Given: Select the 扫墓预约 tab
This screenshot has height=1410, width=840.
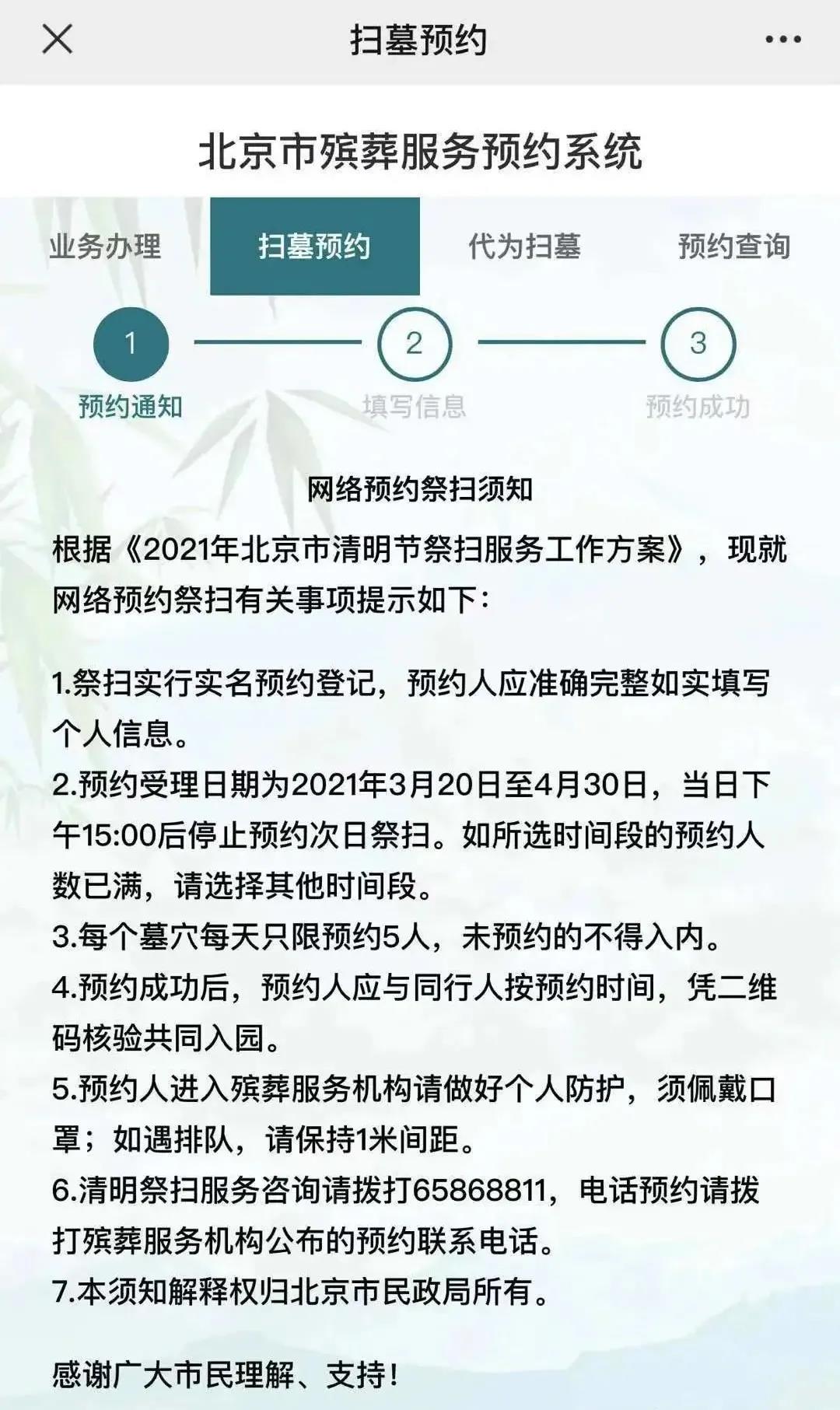Looking at the screenshot, I should click(x=315, y=247).
